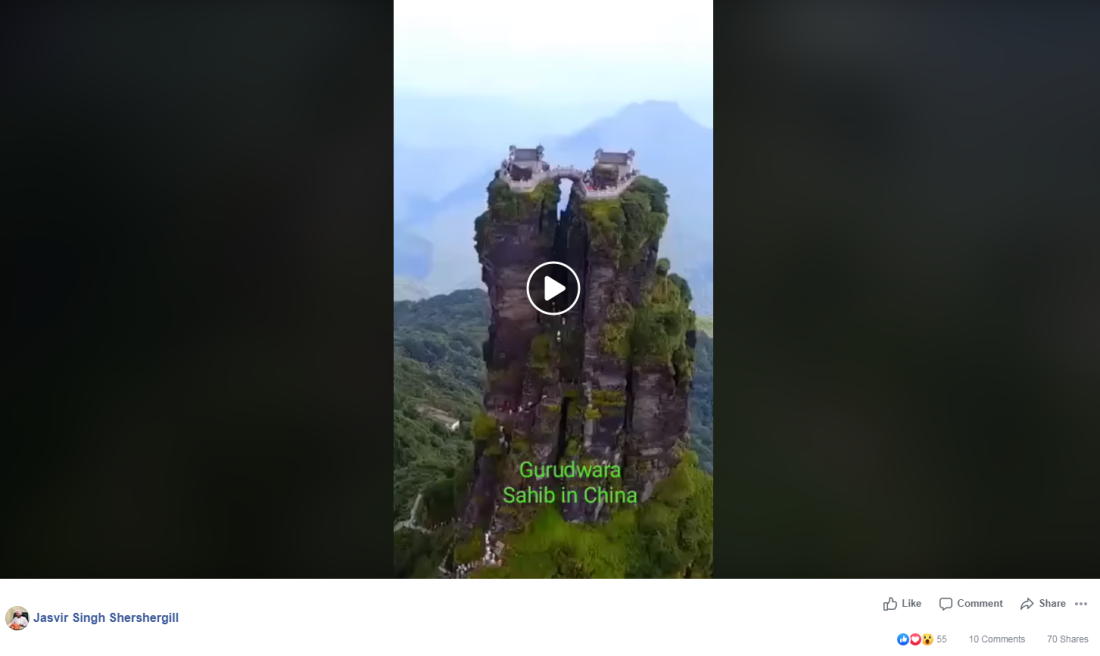See who reacted to the post

921,639
